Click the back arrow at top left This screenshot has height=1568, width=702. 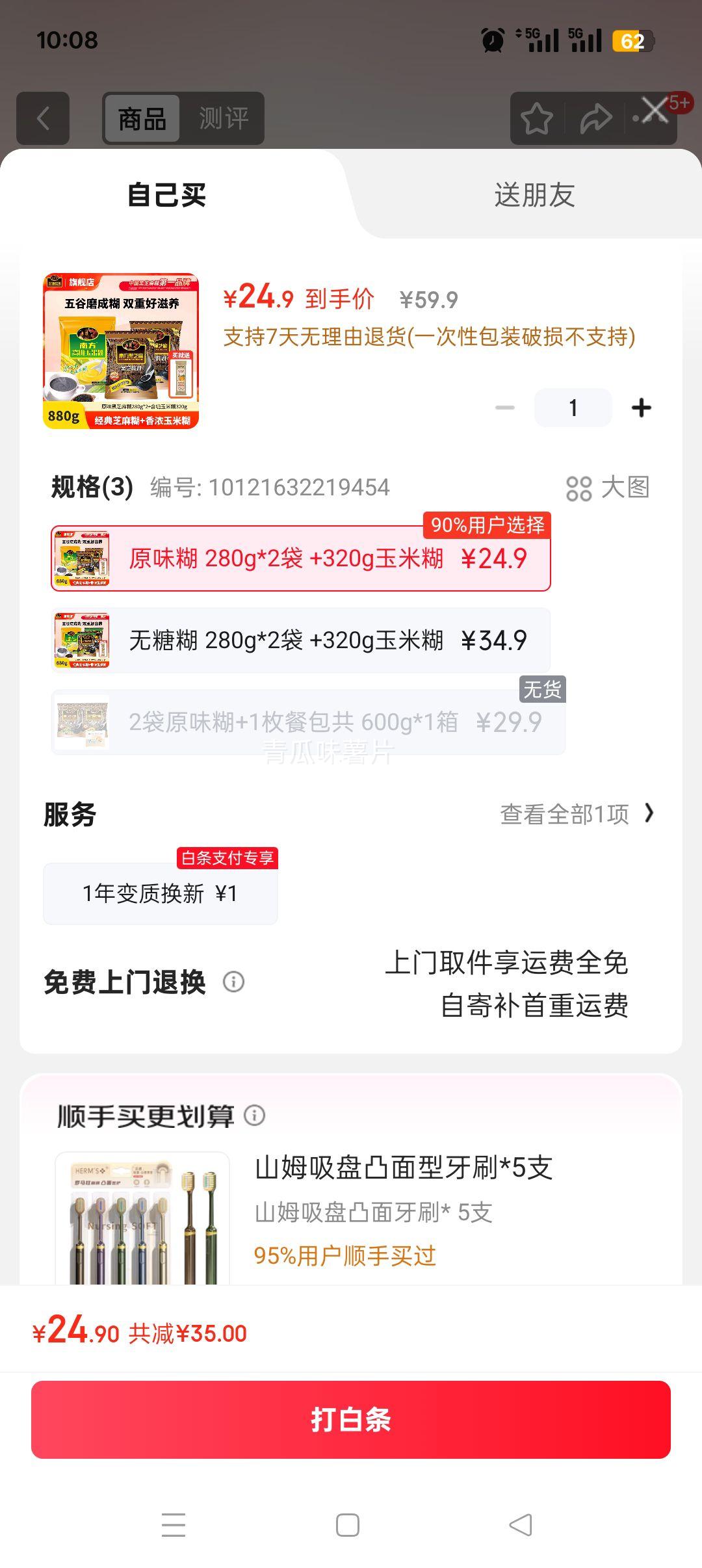pos(43,117)
